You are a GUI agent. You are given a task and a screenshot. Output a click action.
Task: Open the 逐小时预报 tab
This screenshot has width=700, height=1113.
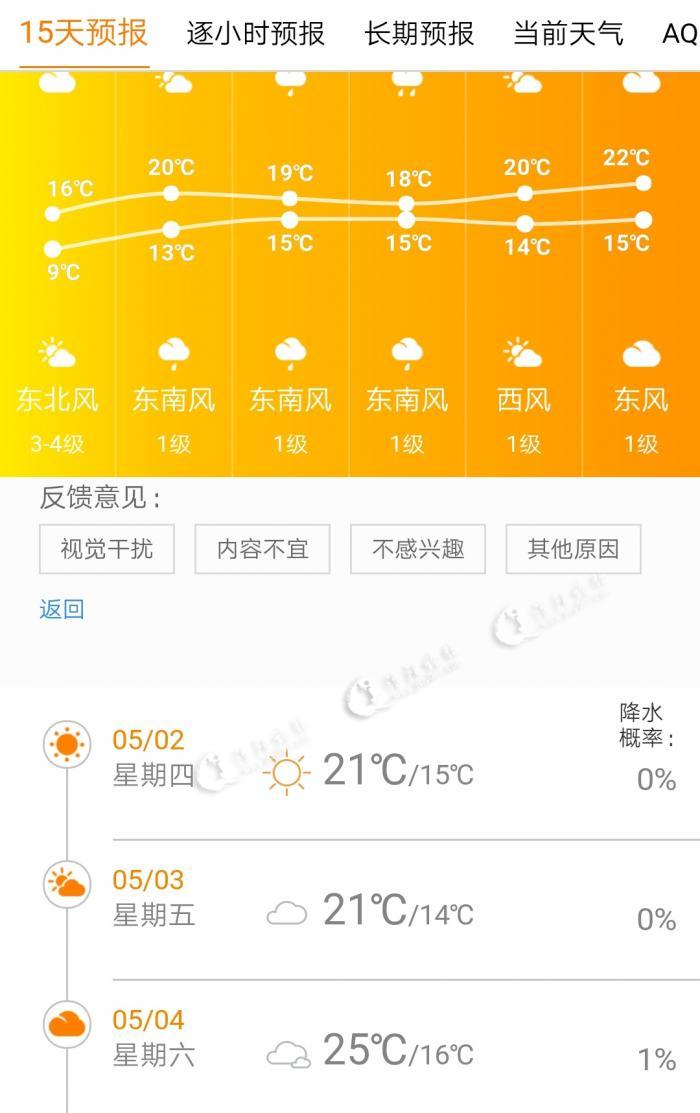coord(256,33)
